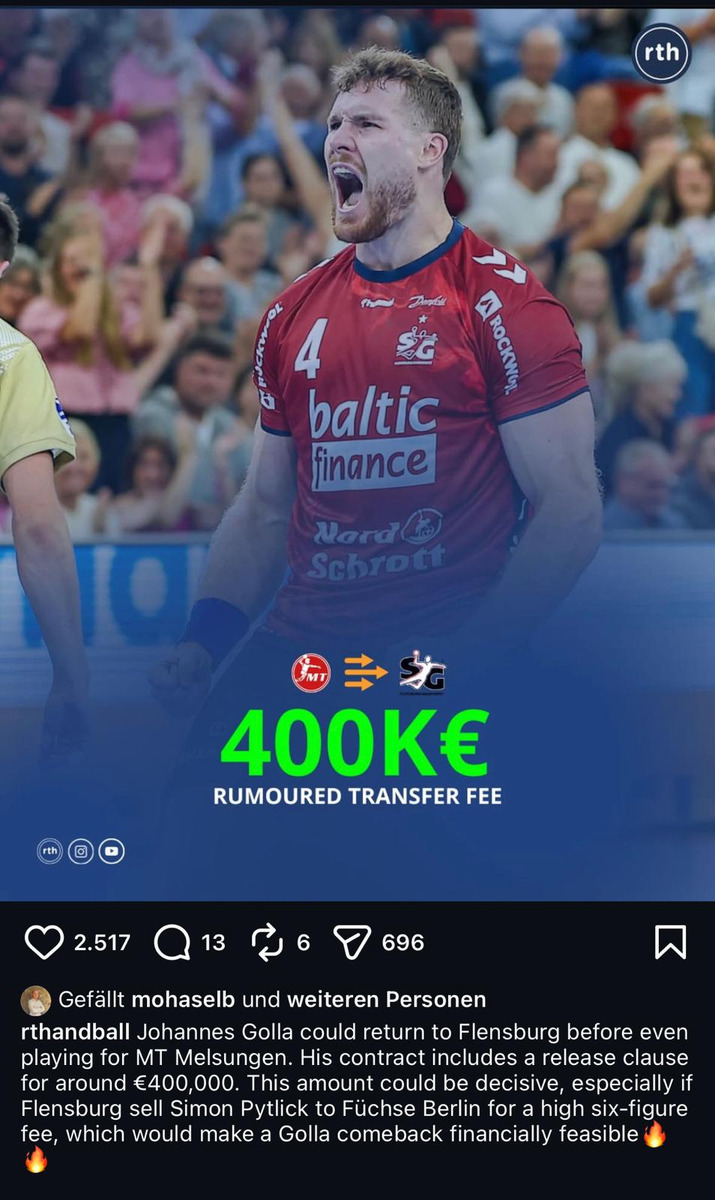Like the rthandball post
This screenshot has width=715, height=1200.
click(44, 942)
